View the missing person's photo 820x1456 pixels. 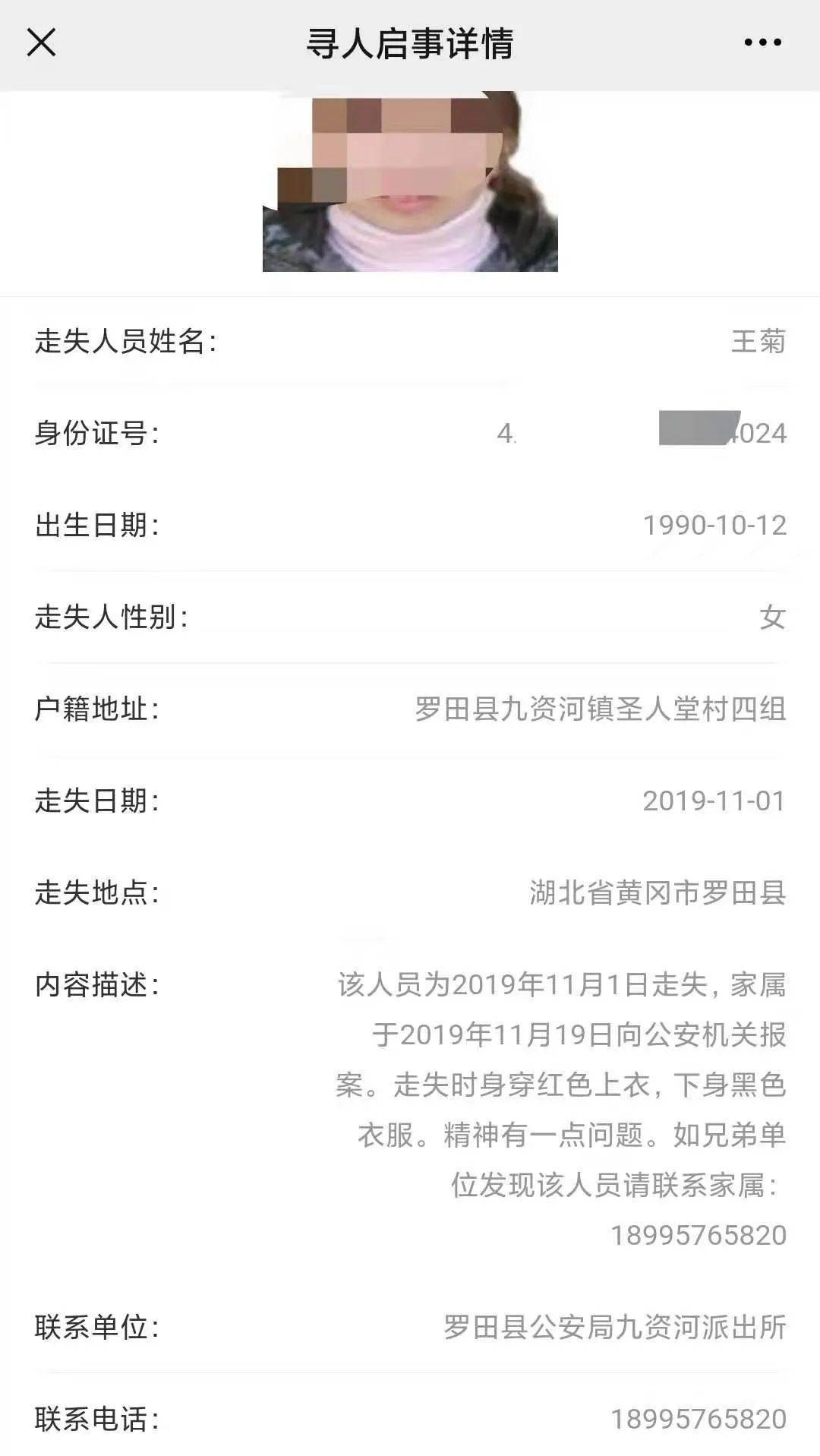point(410,182)
